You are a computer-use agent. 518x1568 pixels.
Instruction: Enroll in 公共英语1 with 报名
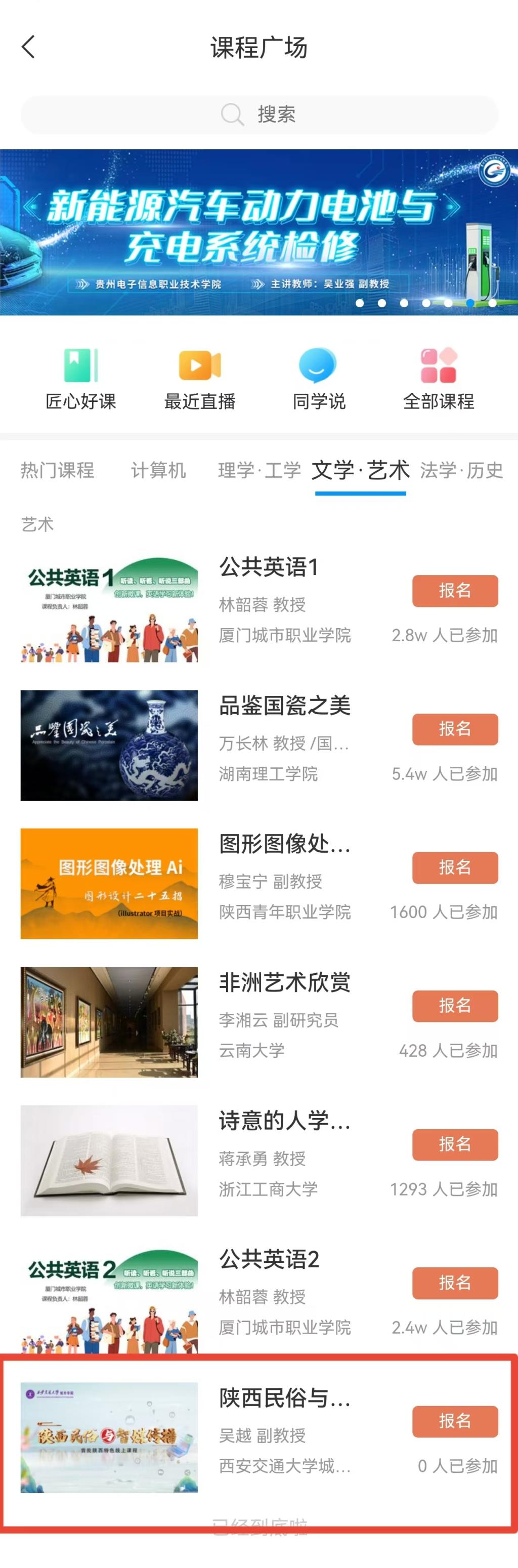click(x=455, y=591)
